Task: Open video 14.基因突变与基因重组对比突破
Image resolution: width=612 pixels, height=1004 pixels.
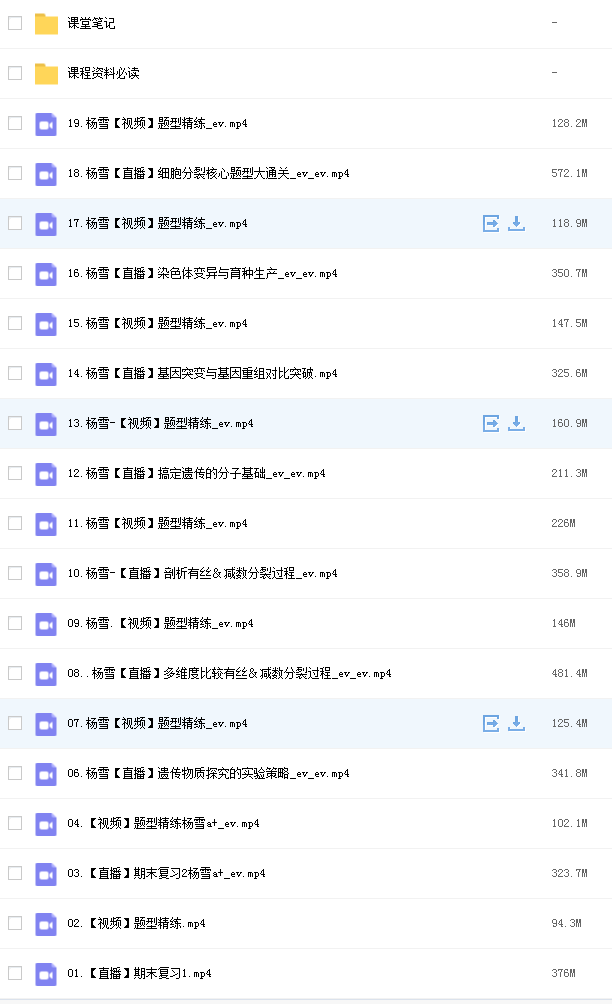Action: coord(202,373)
